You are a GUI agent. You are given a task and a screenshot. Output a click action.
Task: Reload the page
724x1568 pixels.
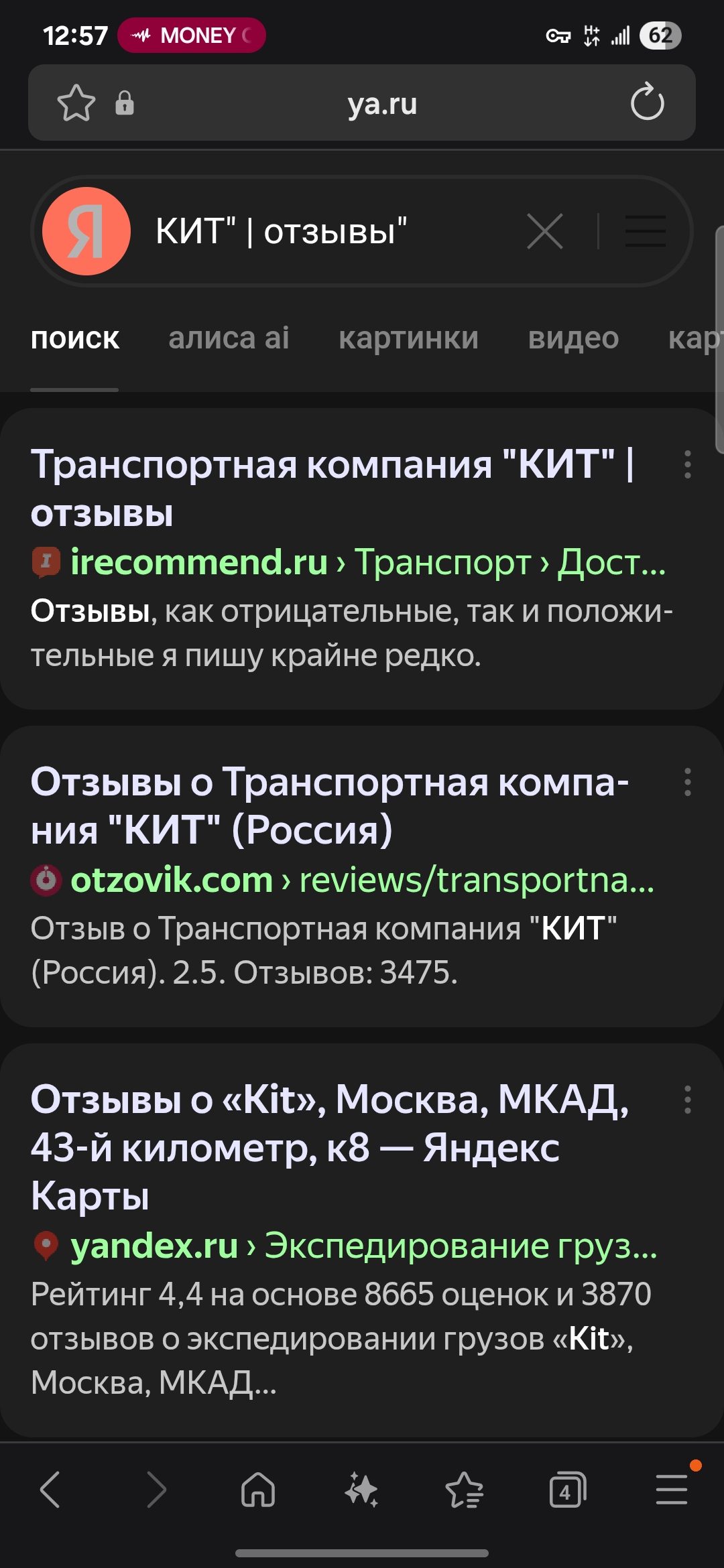pyautogui.click(x=647, y=103)
